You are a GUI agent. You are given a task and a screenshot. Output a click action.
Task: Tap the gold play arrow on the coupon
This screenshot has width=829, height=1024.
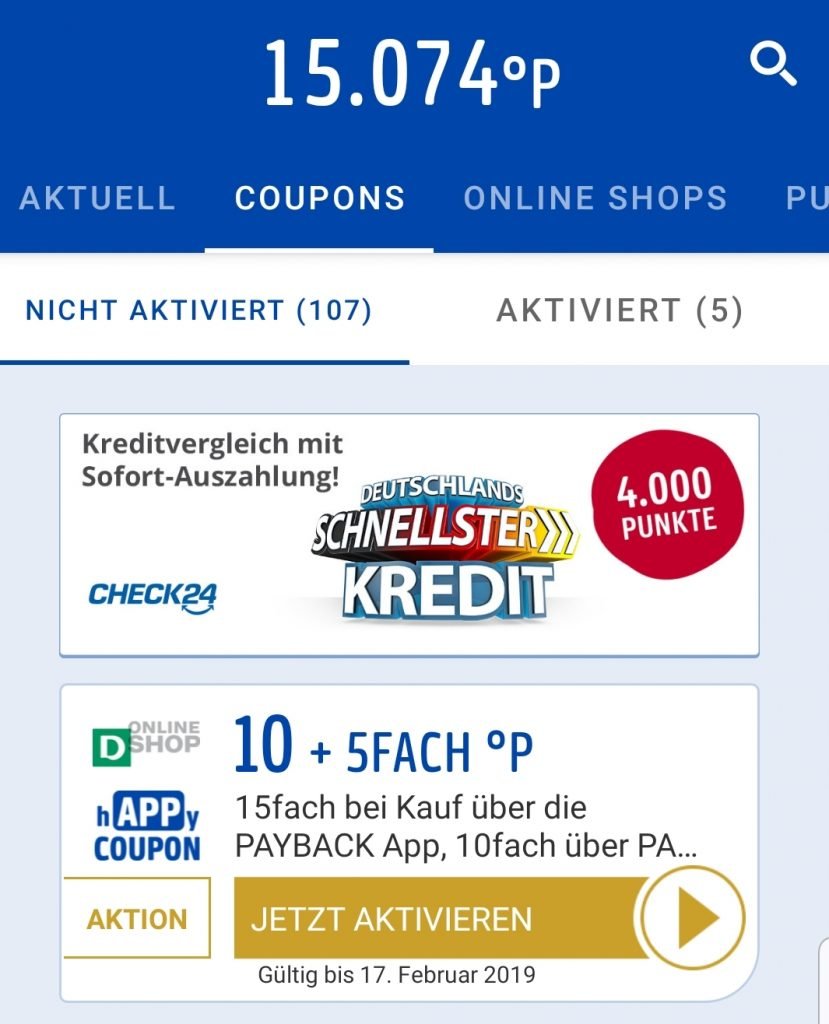click(692, 916)
